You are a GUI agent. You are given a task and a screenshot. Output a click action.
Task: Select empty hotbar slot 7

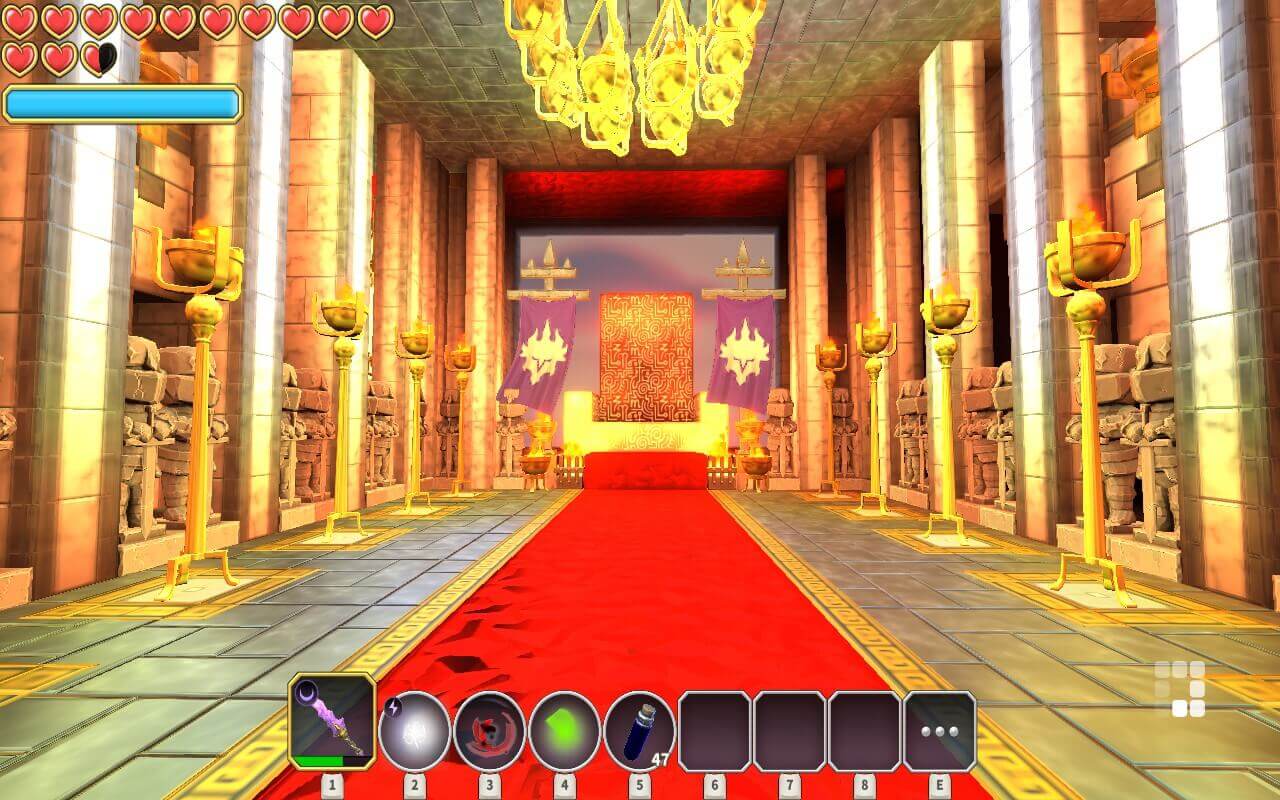[x=789, y=731]
